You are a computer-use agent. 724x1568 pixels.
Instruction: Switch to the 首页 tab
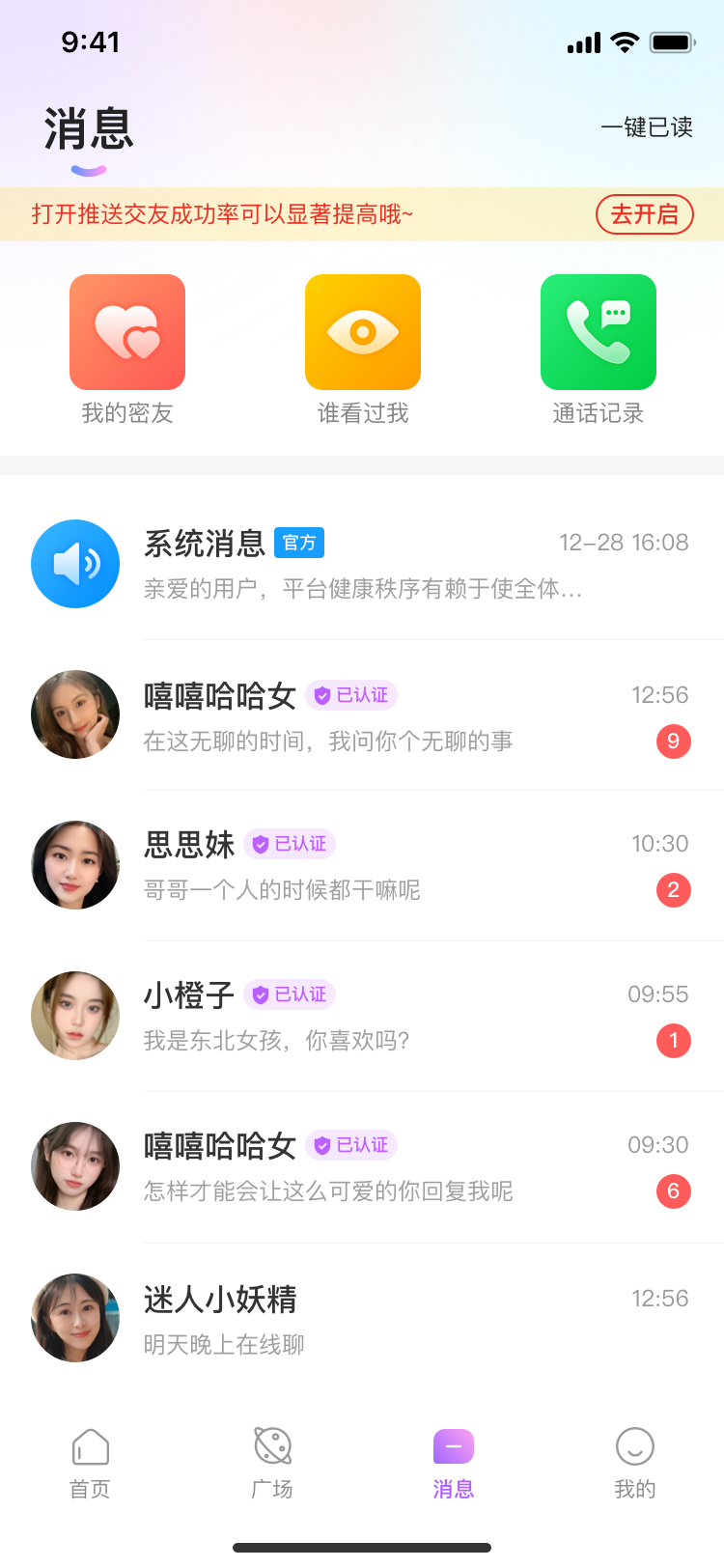pyautogui.click(x=91, y=1464)
